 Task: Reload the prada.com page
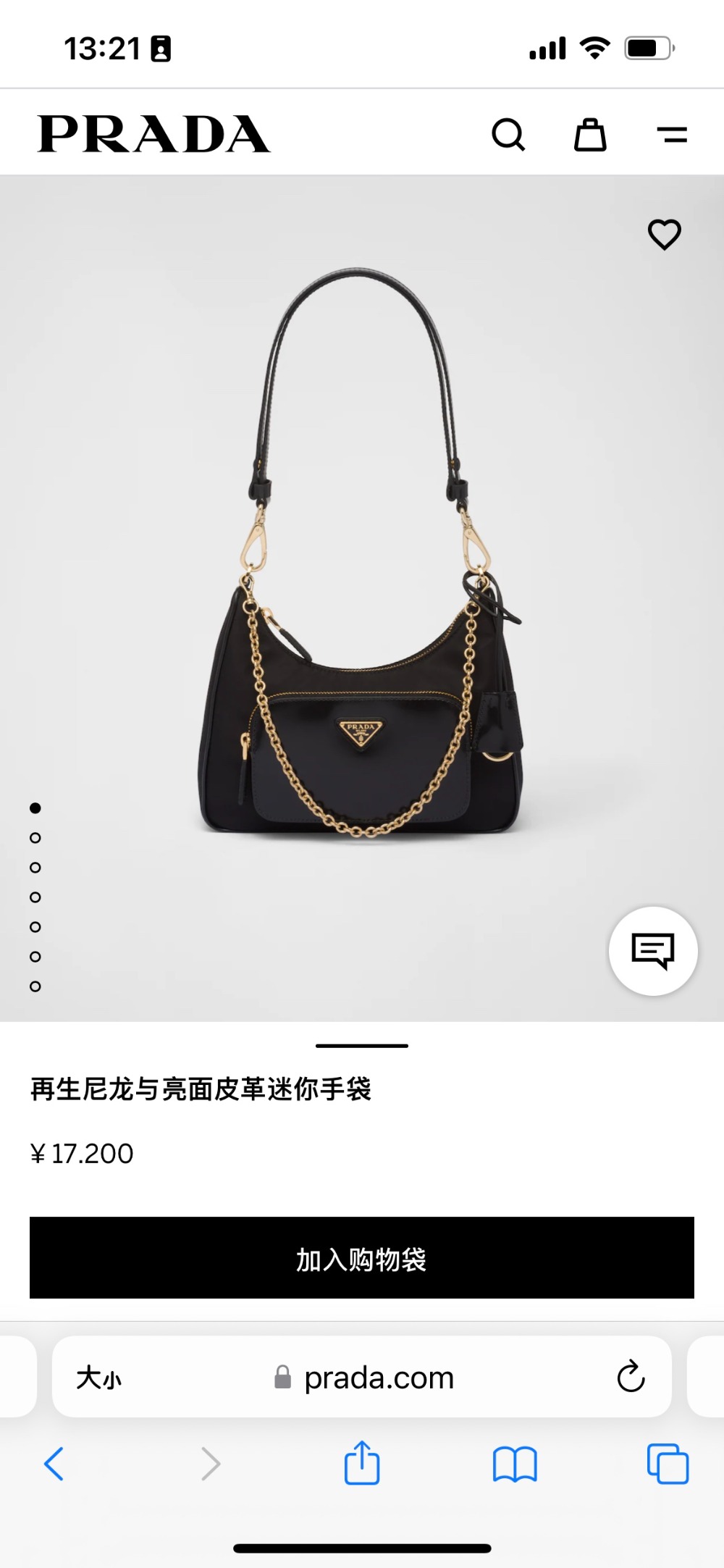(631, 1377)
